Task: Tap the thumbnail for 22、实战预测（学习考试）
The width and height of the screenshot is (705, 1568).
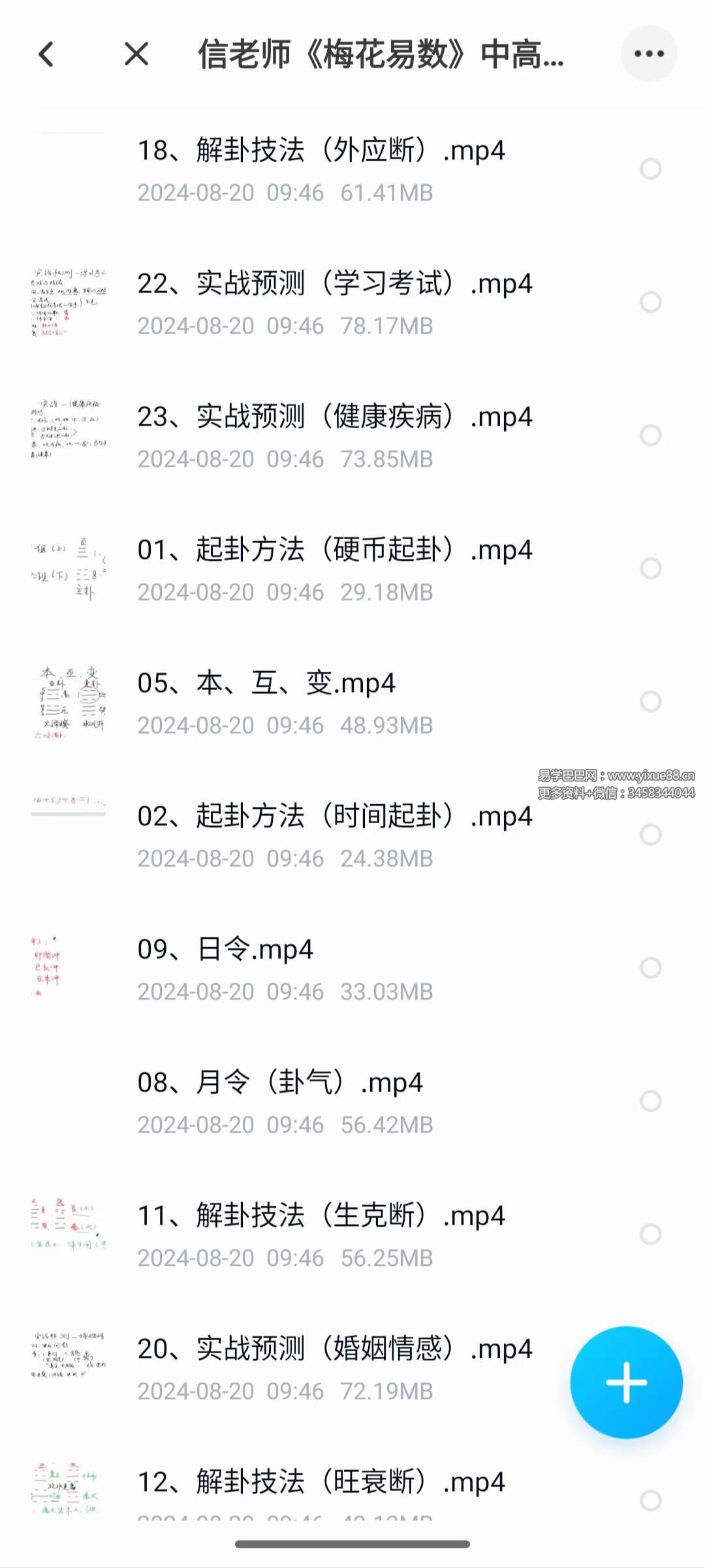Action: pyautogui.click(x=69, y=300)
